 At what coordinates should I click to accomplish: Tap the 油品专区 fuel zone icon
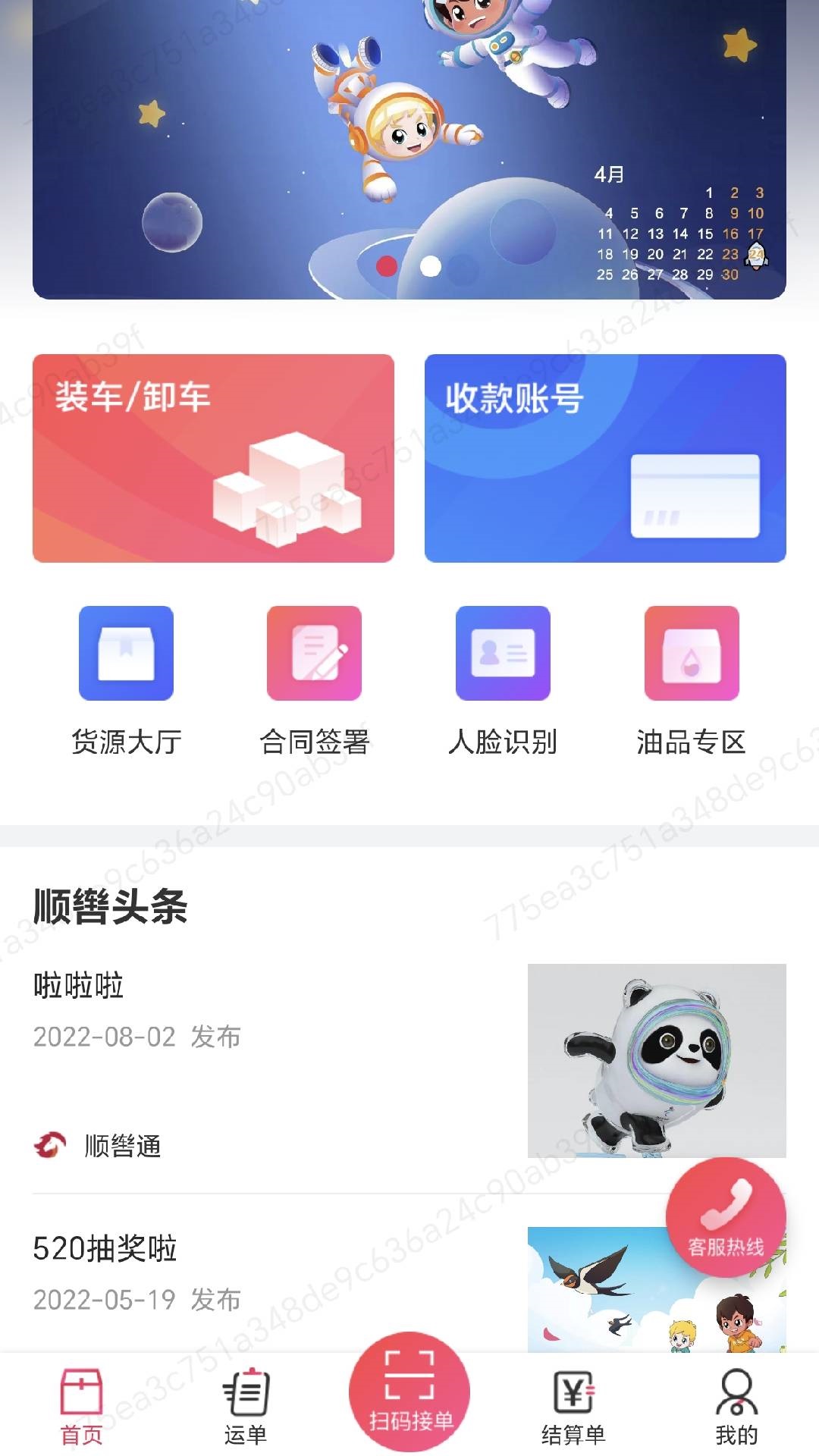pos(692,654)
